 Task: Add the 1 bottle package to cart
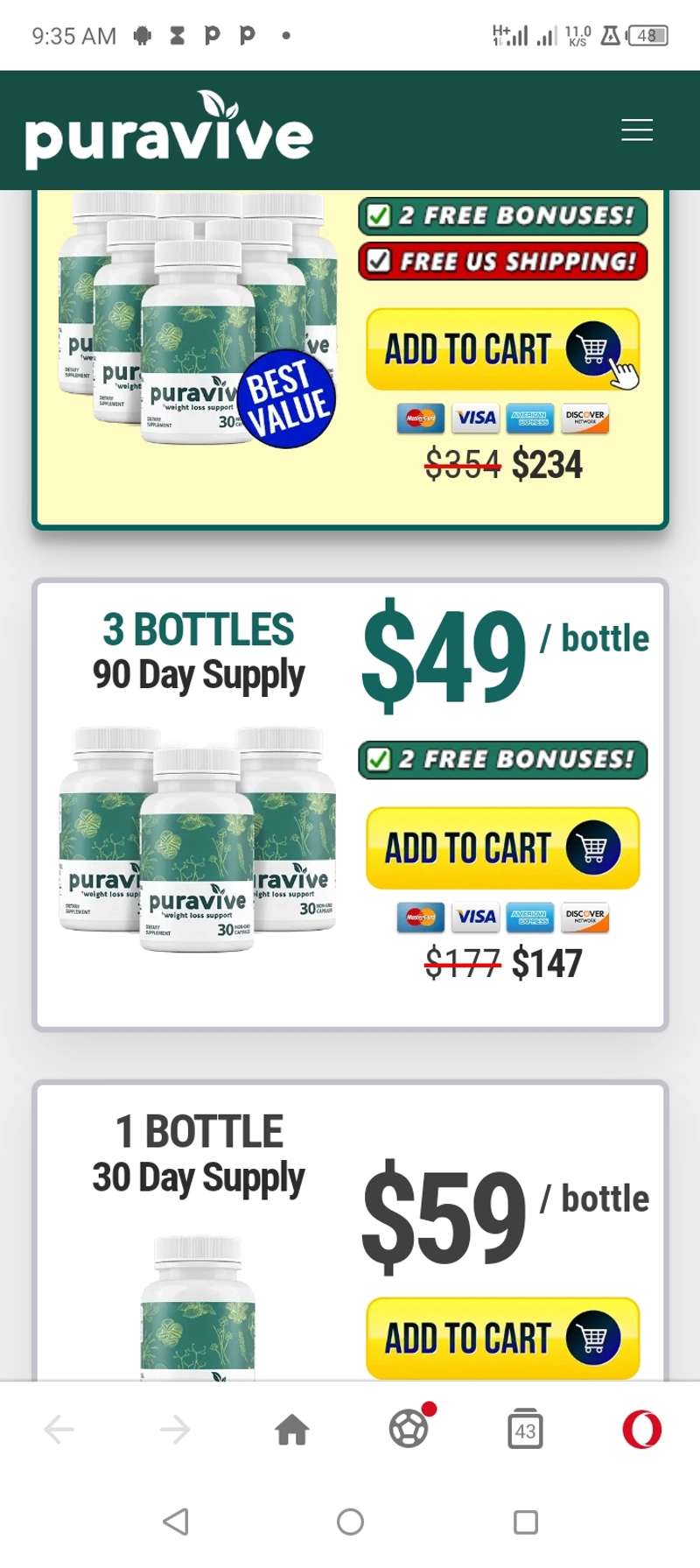coord(502,1338)
